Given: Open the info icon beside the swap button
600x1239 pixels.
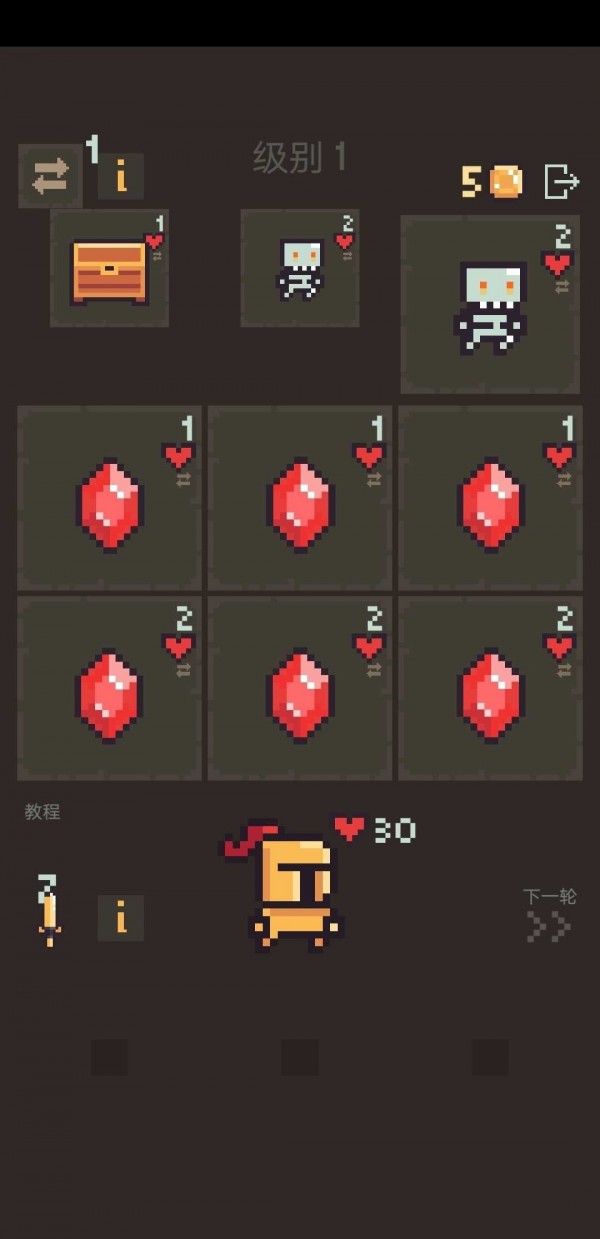Looking at the screenshot, I should pos(121,177).
